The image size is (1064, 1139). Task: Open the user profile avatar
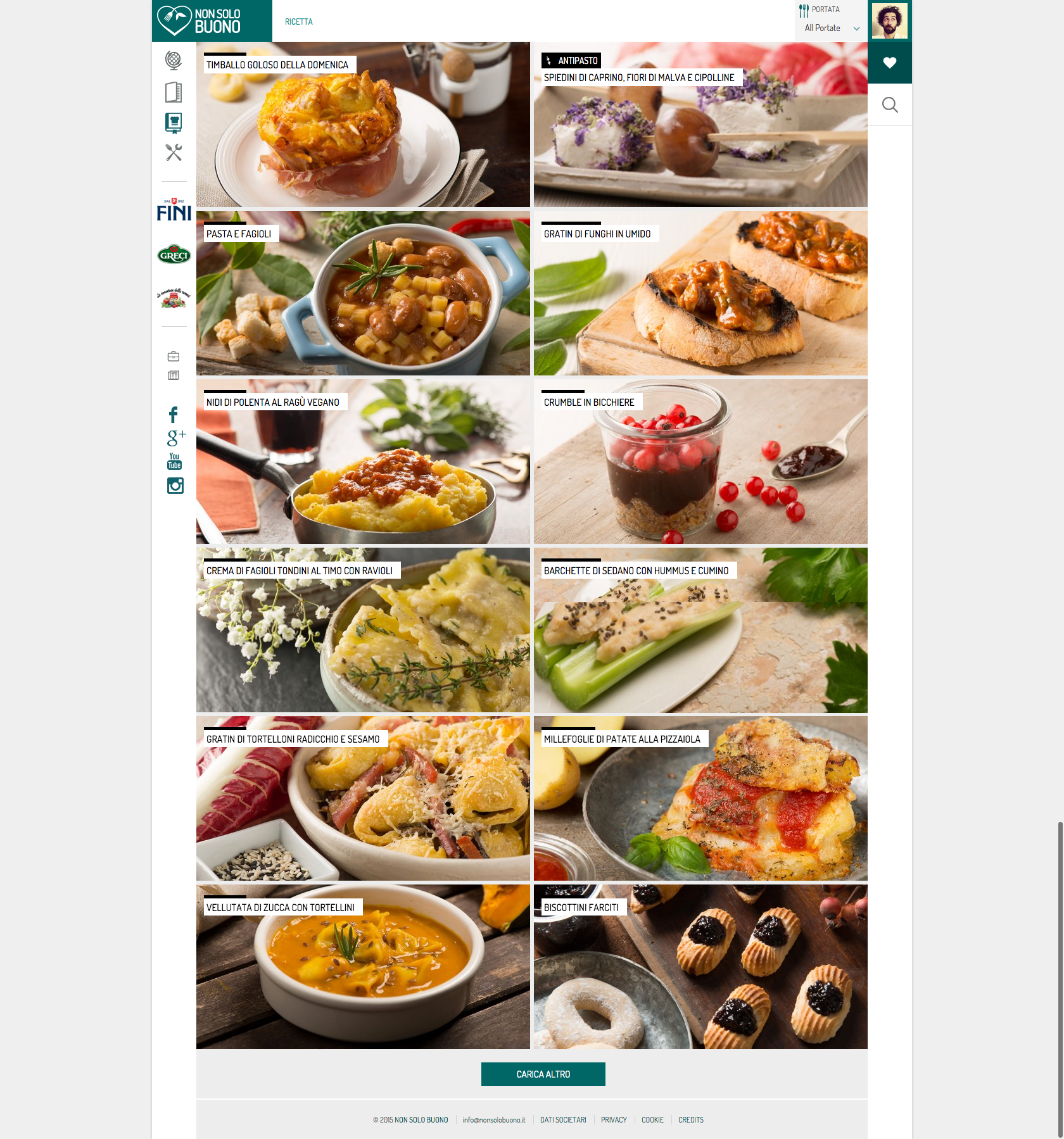[x=890, y=21]
